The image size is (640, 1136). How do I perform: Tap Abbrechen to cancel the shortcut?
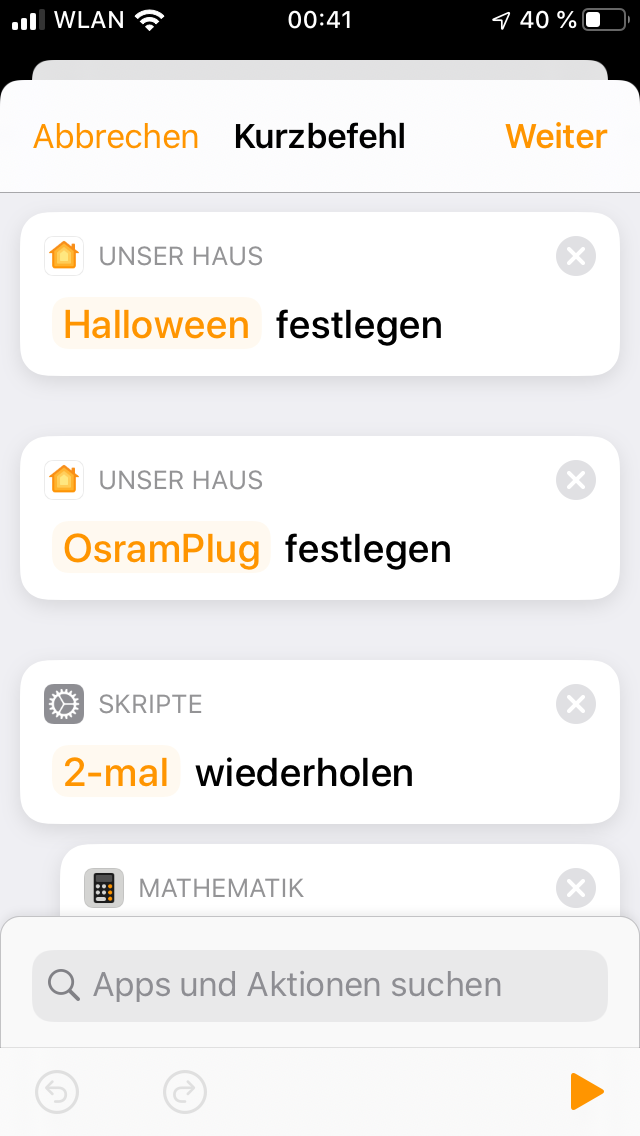click(116, 136)
